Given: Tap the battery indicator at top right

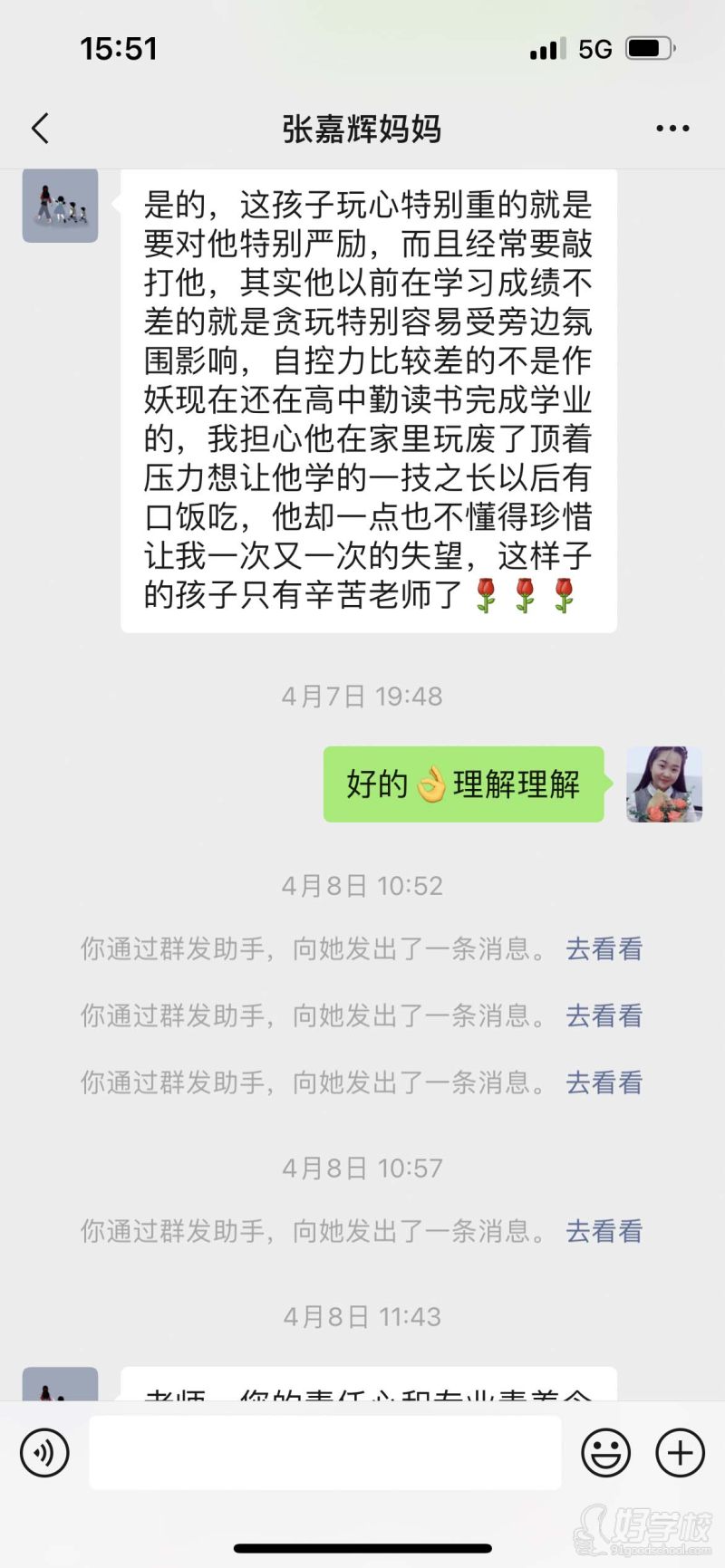Looking at the screenshot, I should click(650, 48).
